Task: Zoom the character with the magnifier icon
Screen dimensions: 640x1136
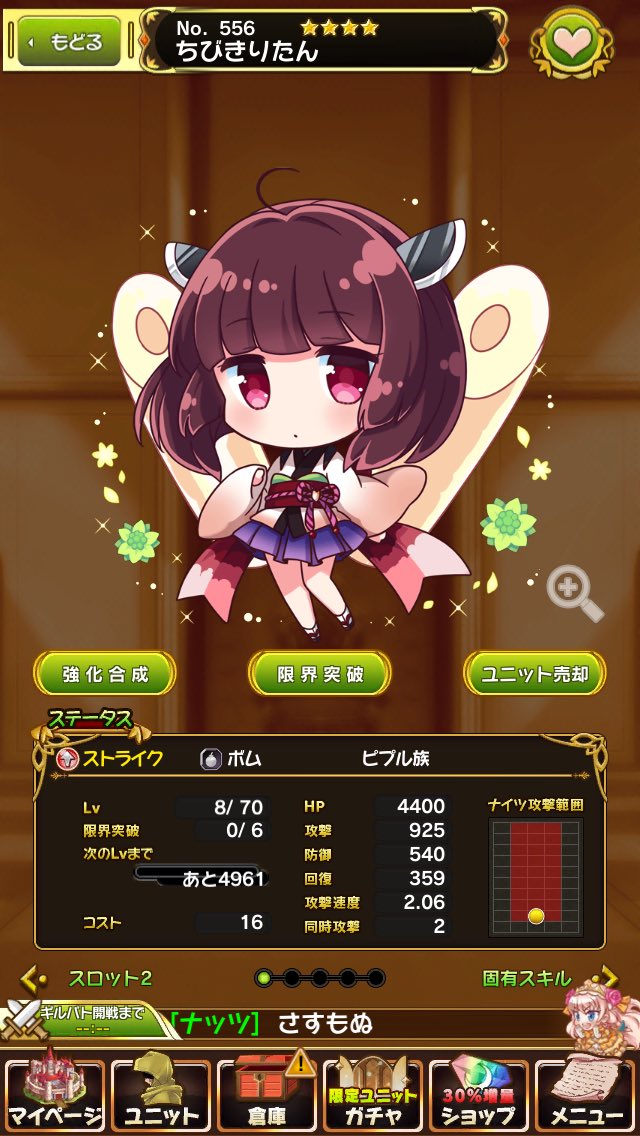Action: 575,593
